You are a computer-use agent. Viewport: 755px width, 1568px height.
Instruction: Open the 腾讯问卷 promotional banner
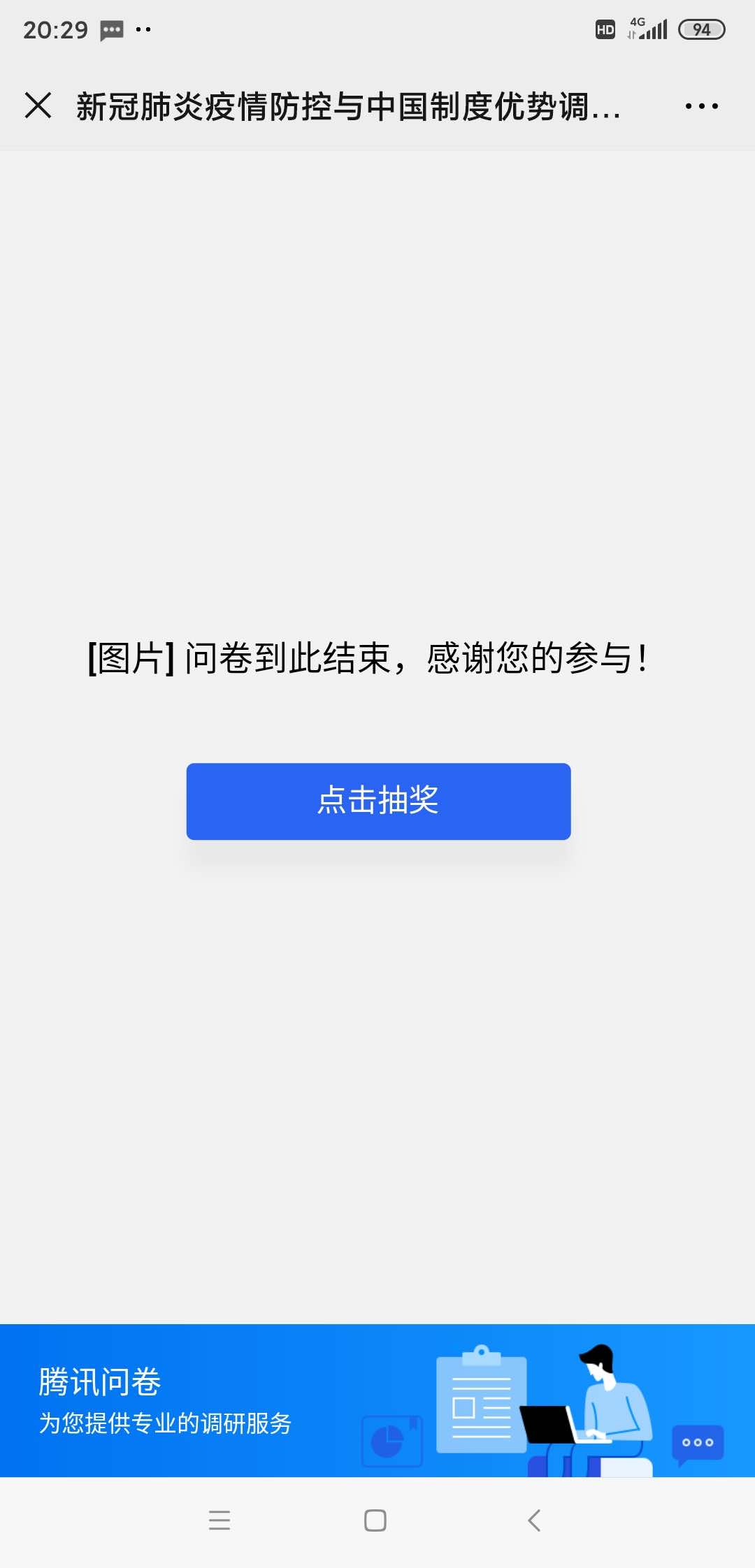pos(377,1400)
